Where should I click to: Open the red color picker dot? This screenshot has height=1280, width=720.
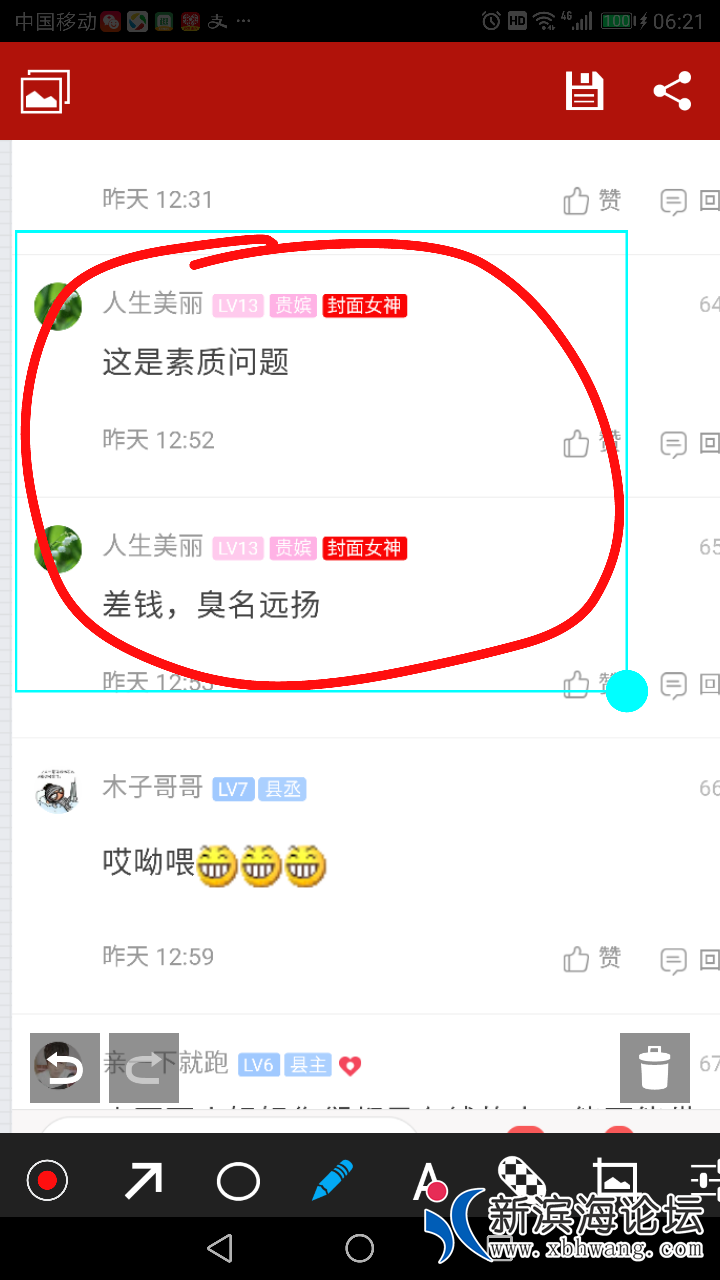coord(47,1181)
